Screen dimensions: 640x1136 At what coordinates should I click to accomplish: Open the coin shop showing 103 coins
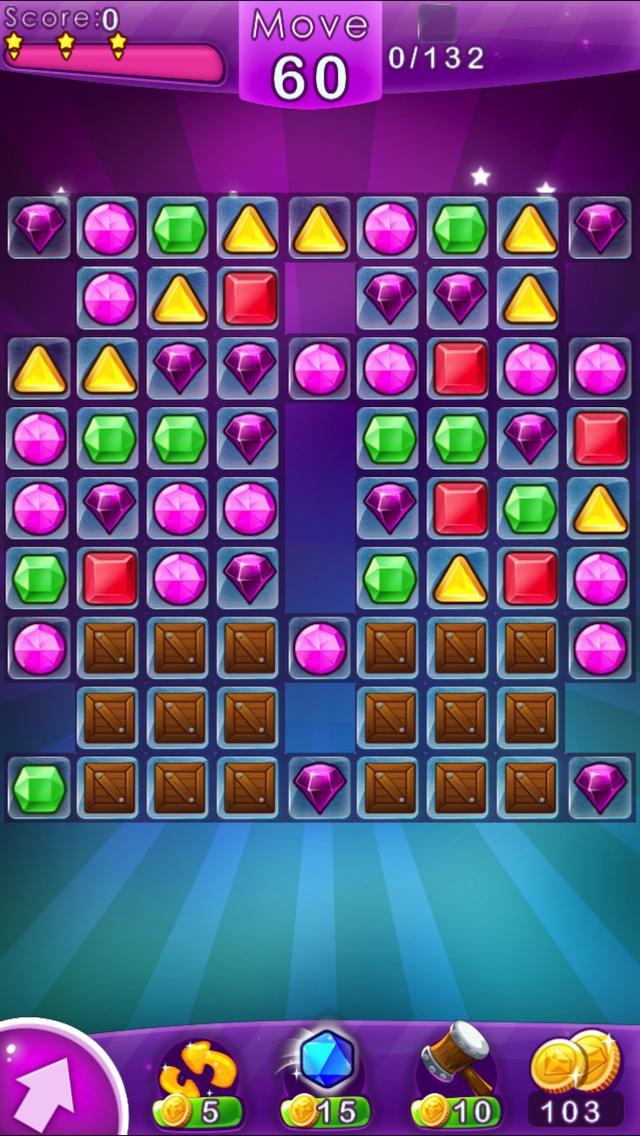(574, 1078)
